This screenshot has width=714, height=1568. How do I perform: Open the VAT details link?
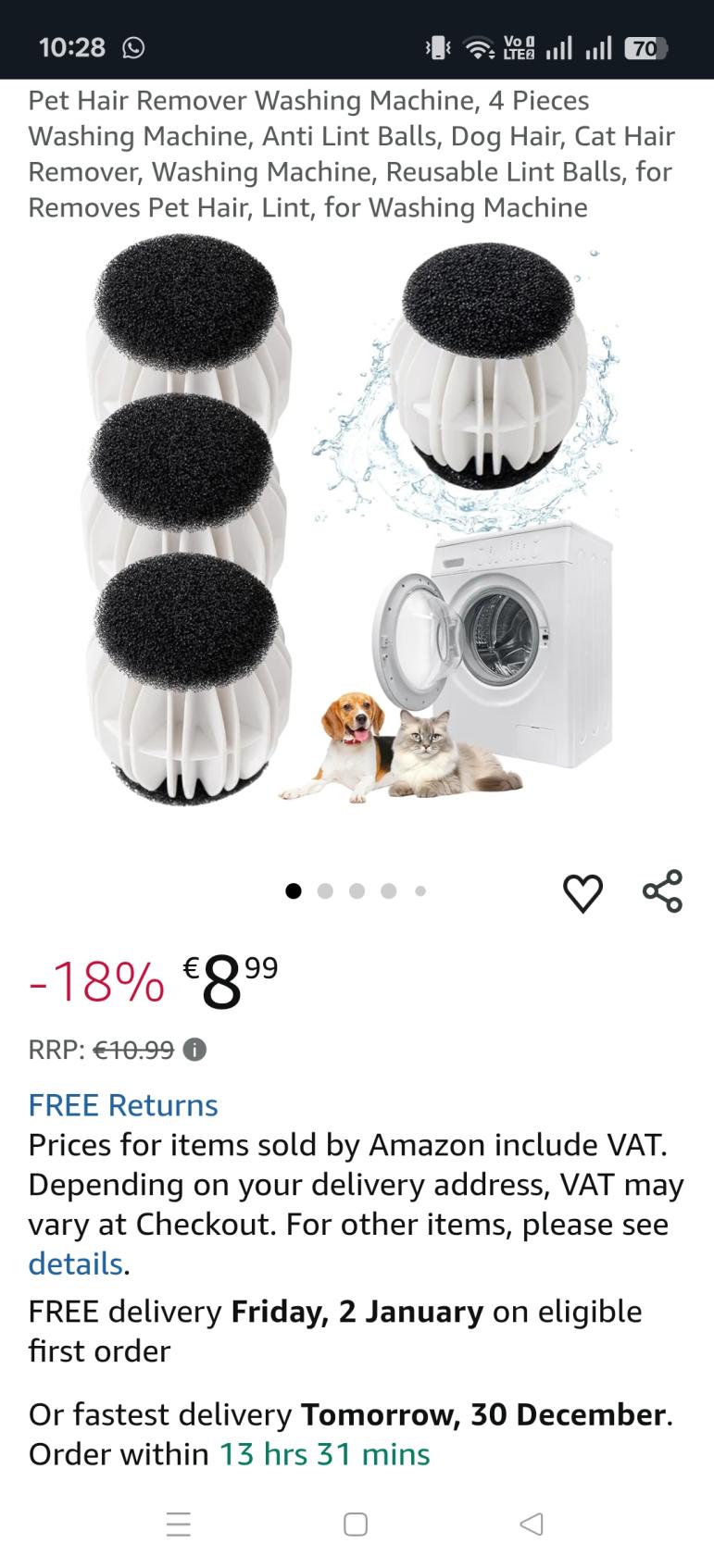(x=75, y=1263)
